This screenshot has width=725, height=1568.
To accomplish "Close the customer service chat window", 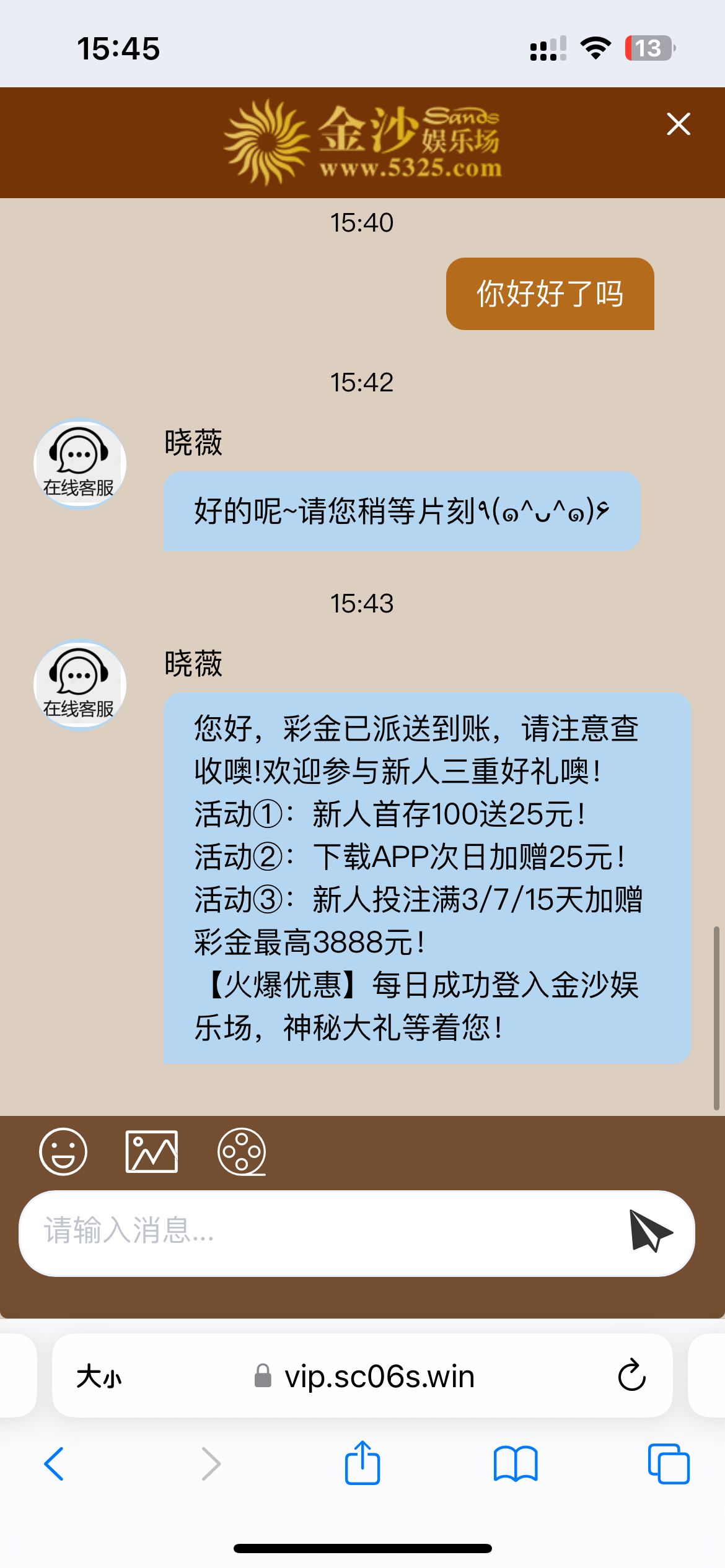I will tap(679, 124).
